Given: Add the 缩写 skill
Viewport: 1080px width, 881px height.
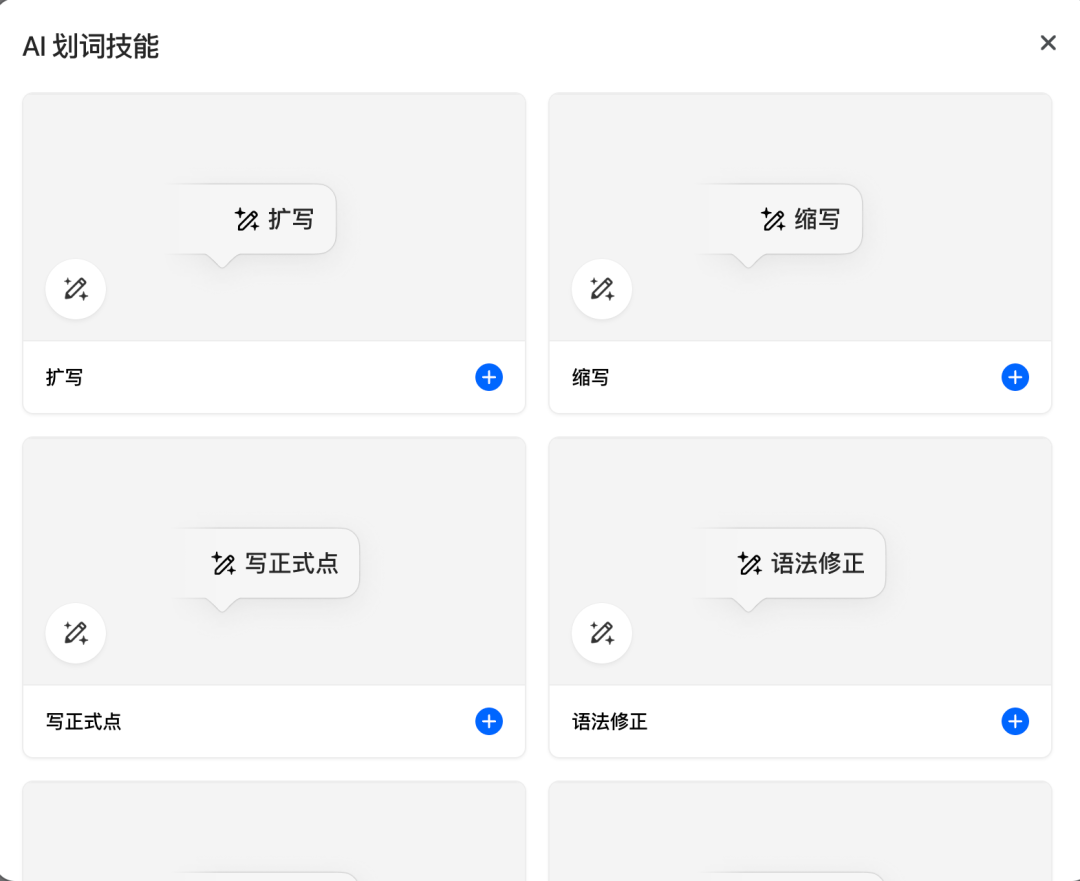Looking at the screenshot, I should 1014,377.
